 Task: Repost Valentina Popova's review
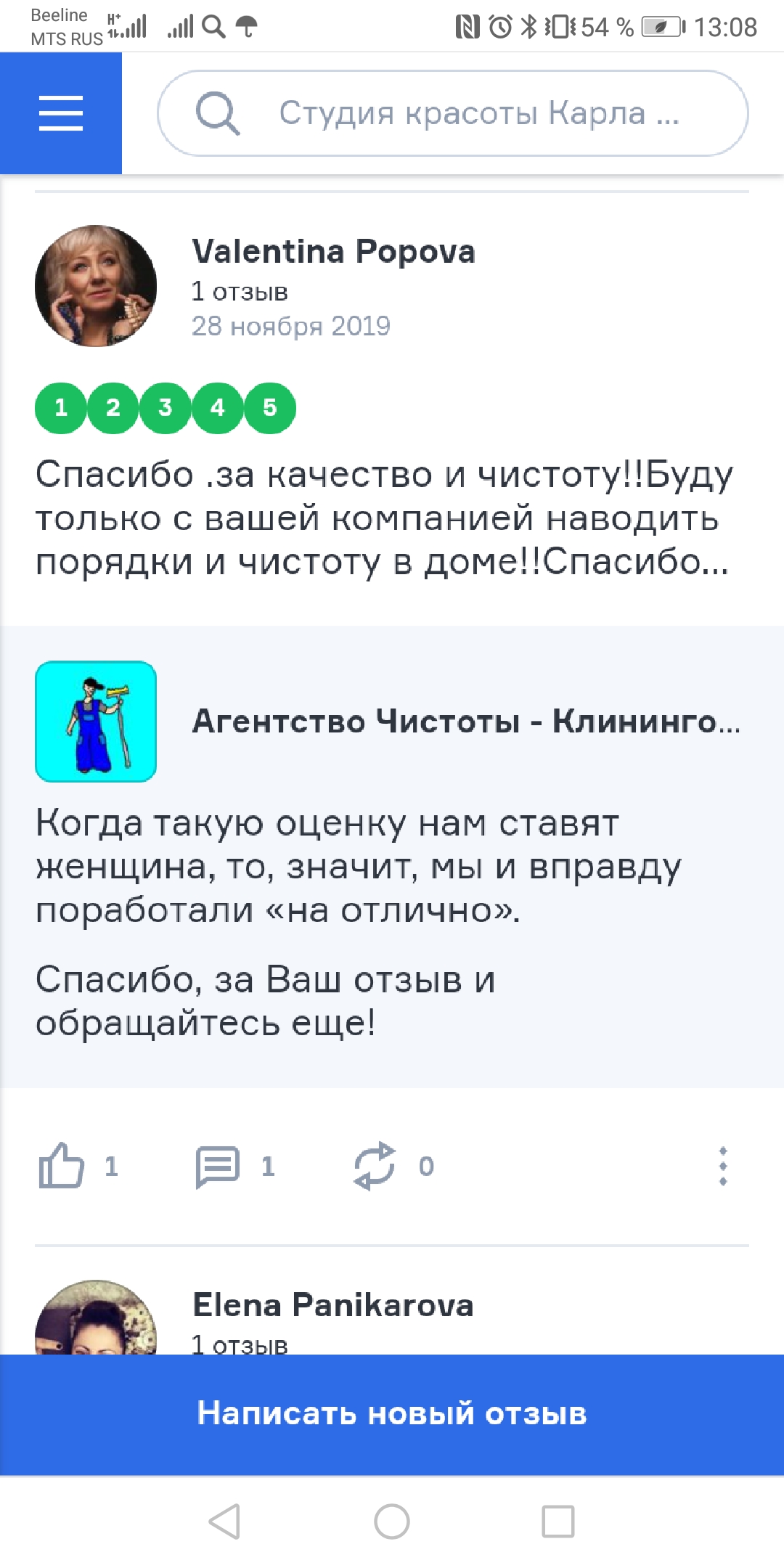click(x=375, y=1166)
